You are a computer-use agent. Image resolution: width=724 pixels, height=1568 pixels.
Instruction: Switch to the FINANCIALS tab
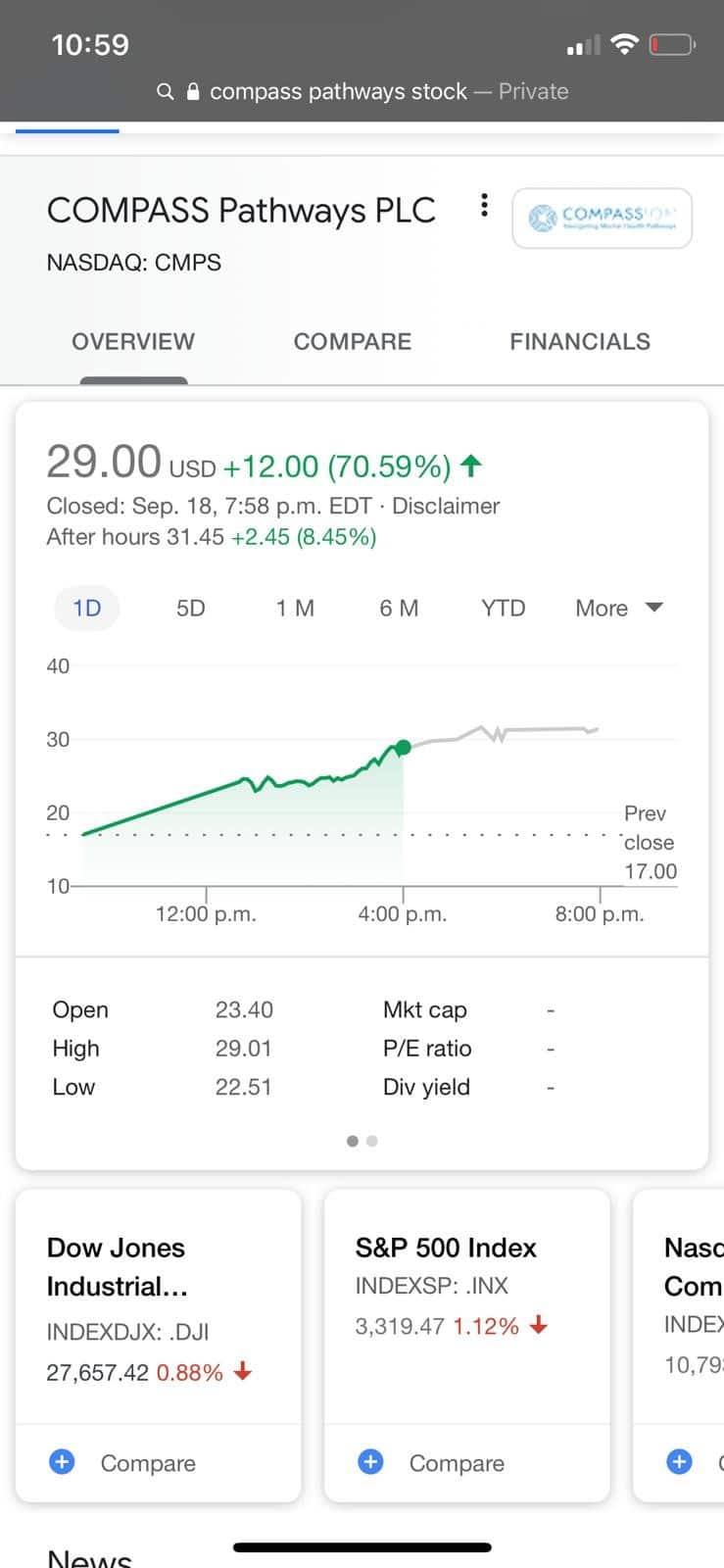tap(580, 341)
